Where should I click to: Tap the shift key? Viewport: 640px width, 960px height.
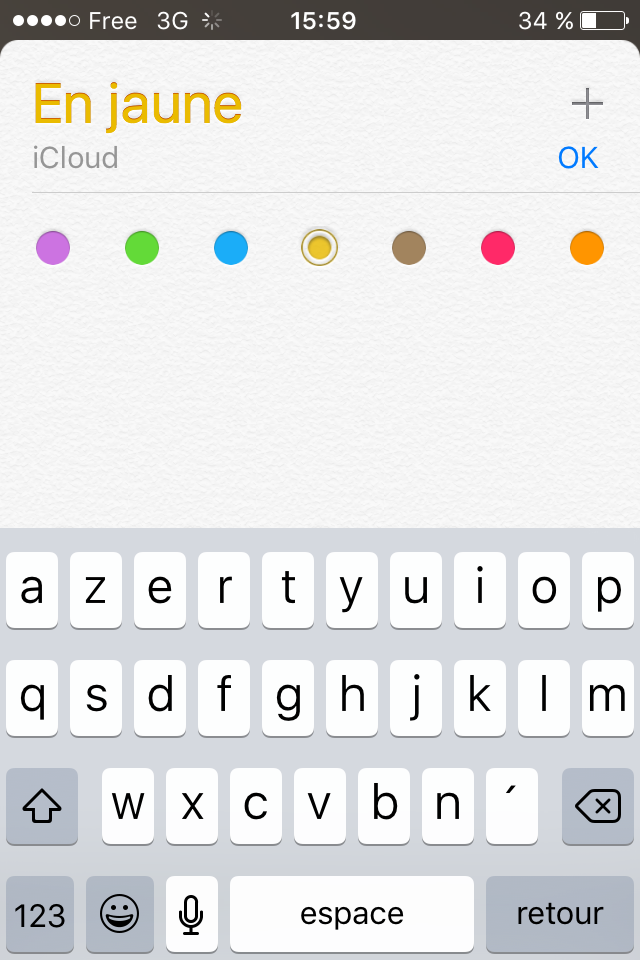pos(42,806)
